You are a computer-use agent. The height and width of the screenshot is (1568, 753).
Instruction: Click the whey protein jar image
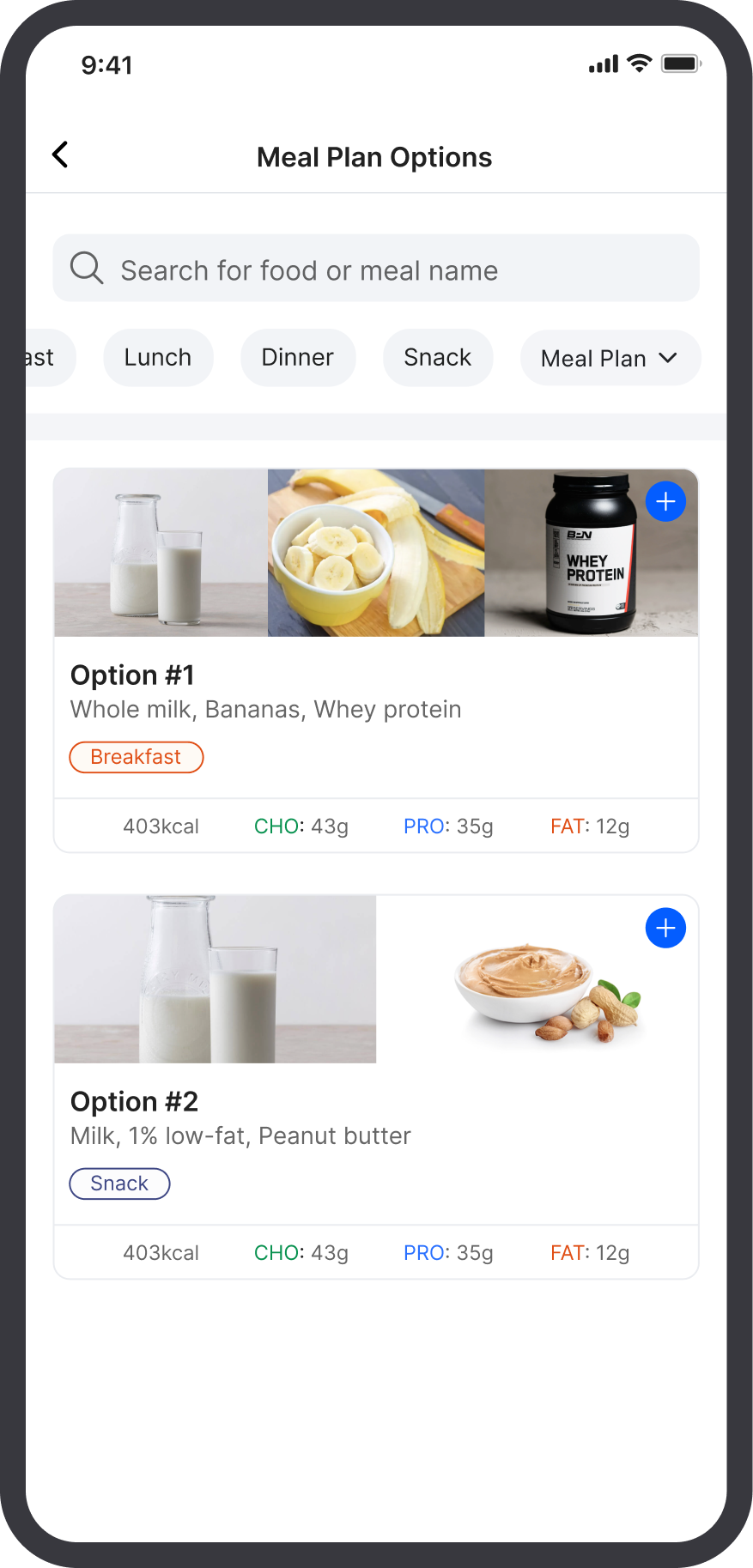pos(591,553)
